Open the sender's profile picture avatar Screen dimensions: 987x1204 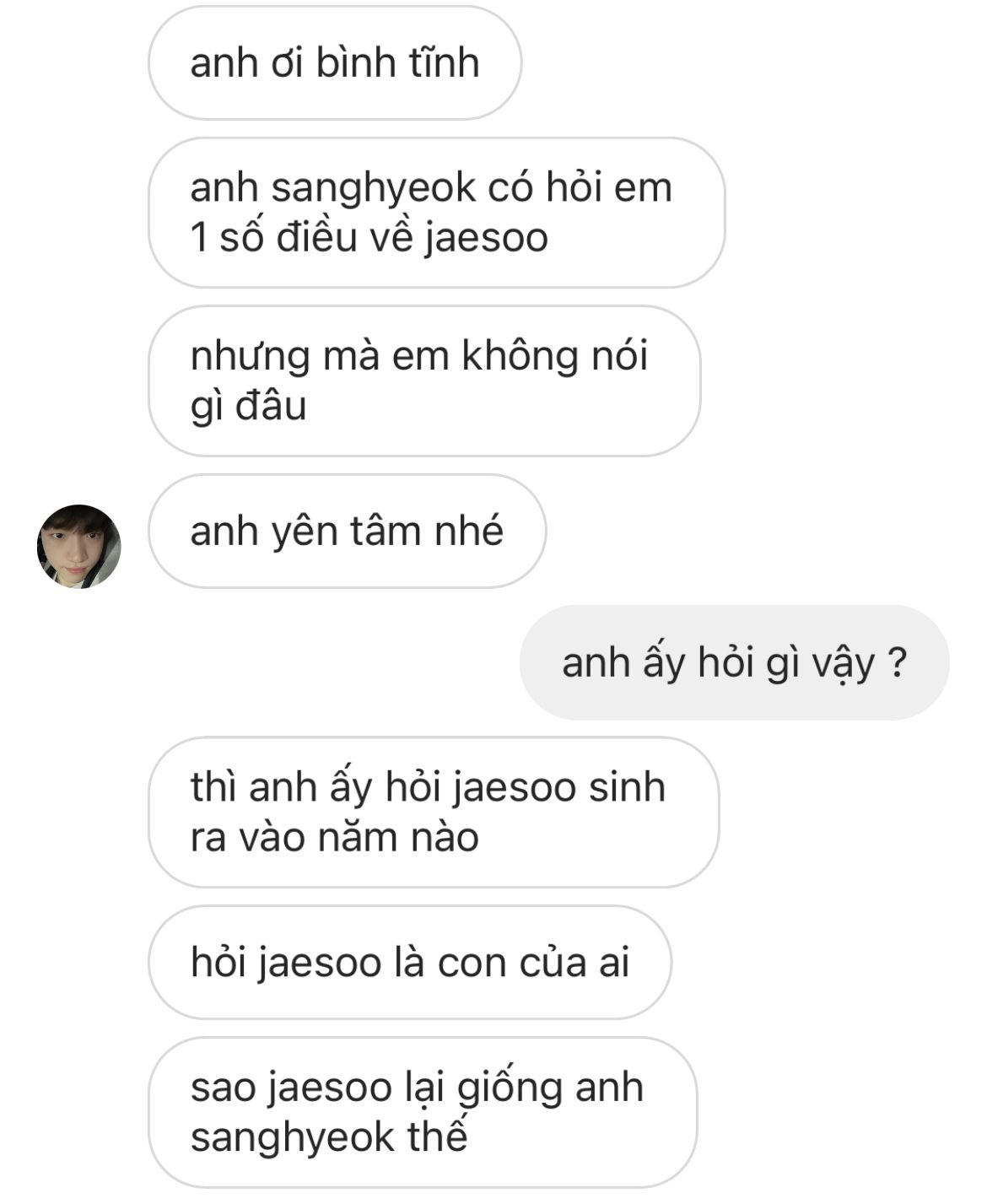tap(78, 546)
